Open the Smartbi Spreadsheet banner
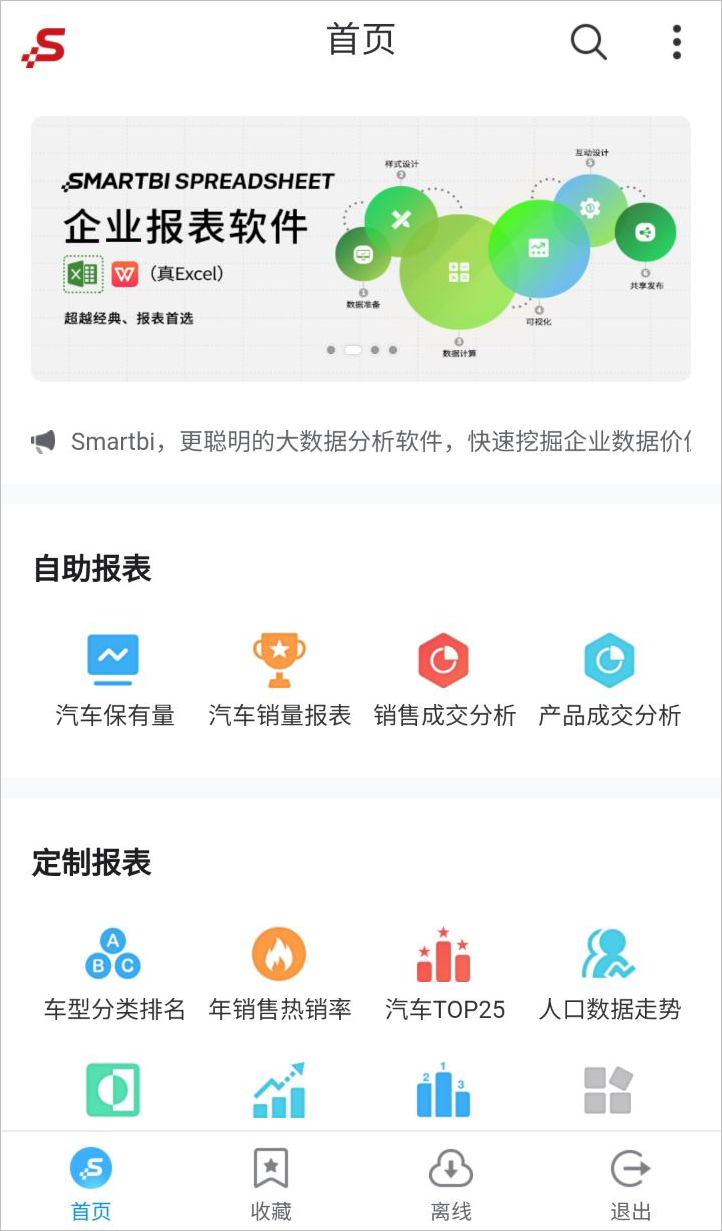This screenshot has height=1231, width=722. [361, 249]
